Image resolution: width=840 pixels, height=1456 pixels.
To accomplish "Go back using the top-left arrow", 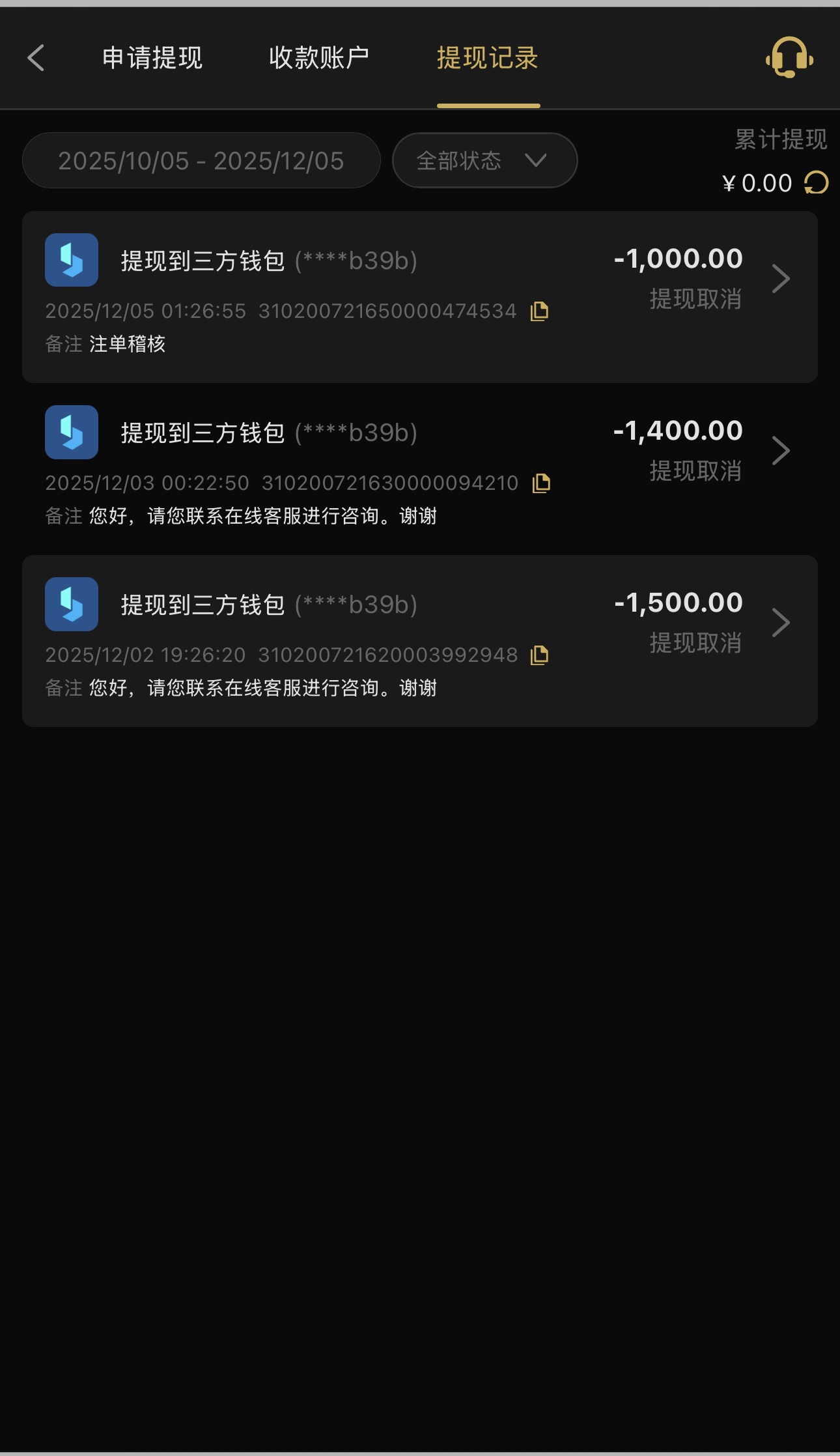I will (36, 58).
